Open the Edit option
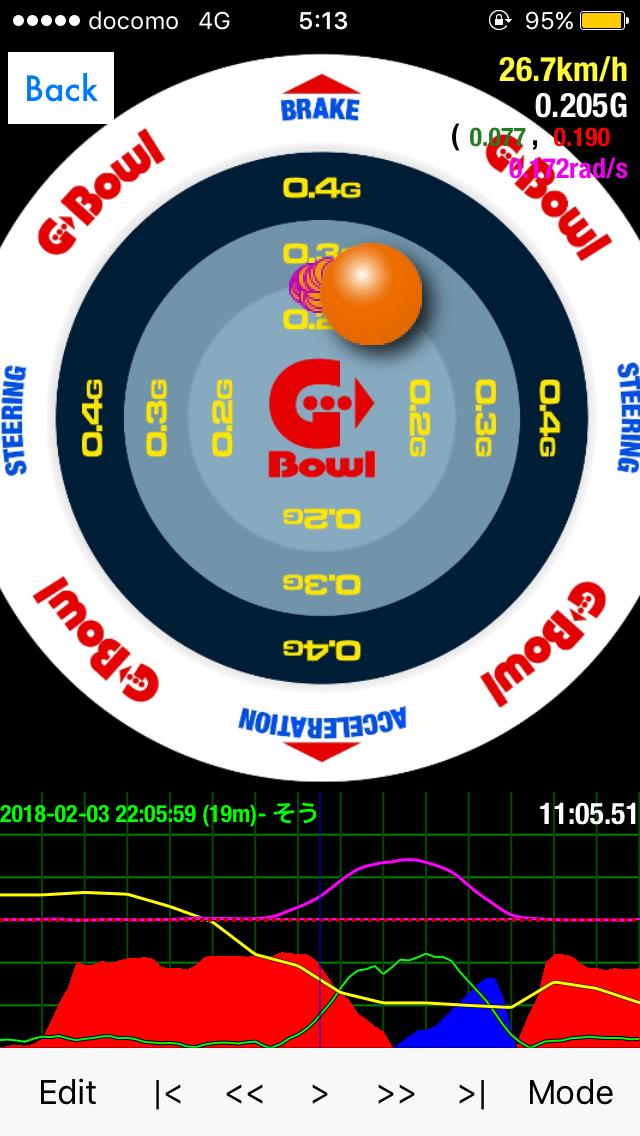The width and height of the screenshot is (640, 1136). [x=67, y=1093]
